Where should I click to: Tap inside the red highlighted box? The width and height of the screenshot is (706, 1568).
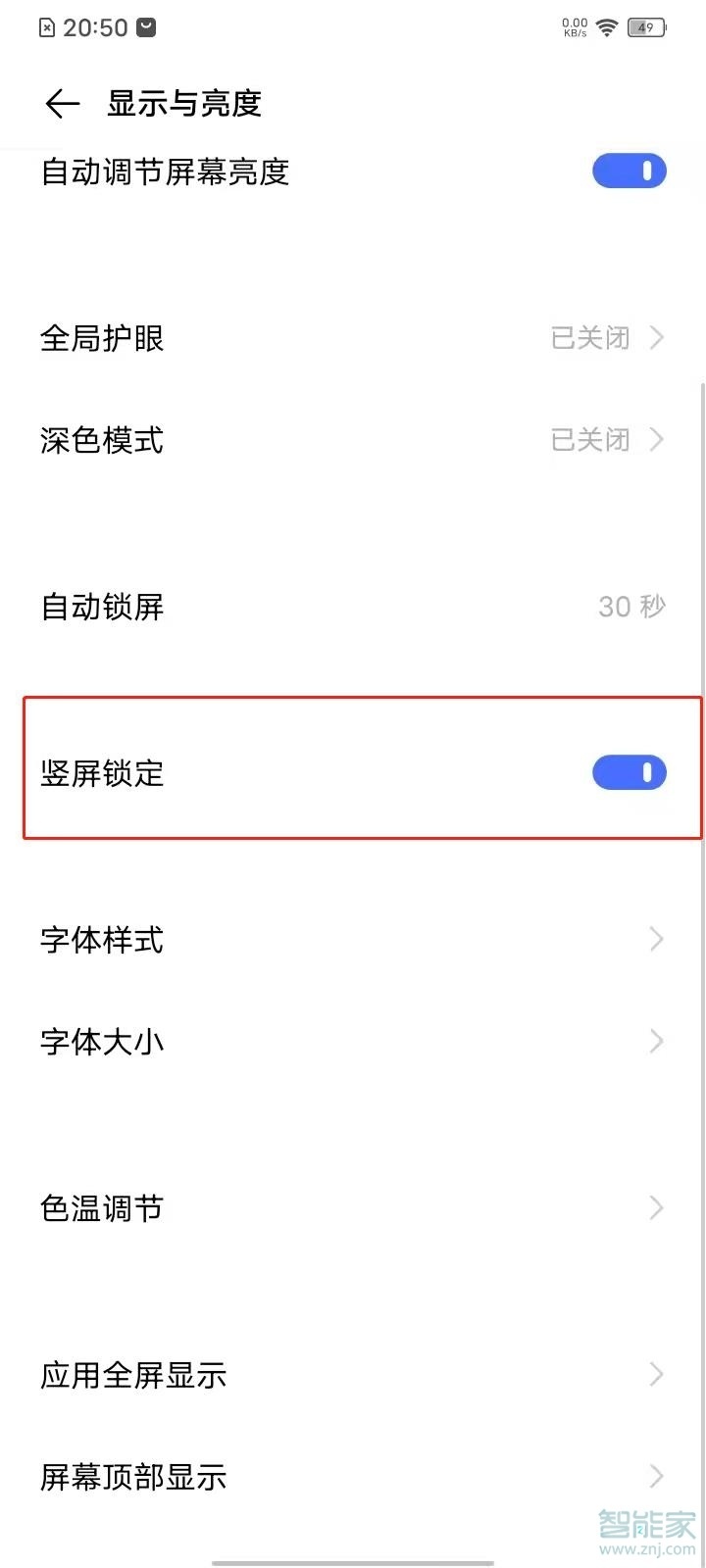pos(353,772)
